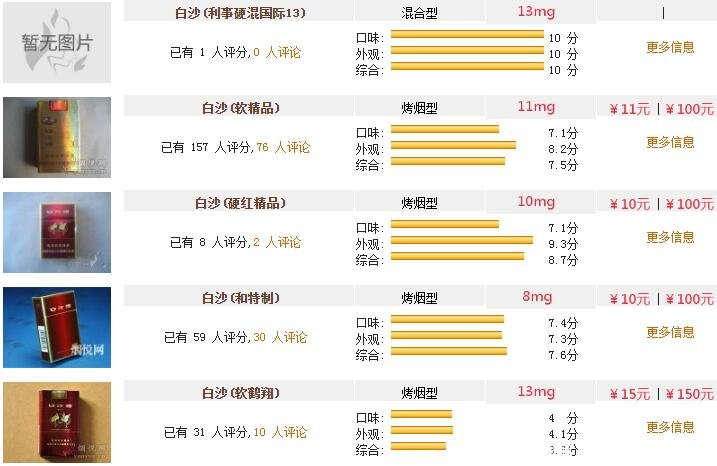Open 更多信息 for 白沙(和特制)
The width and height of the screenshot is (717, 466).
point(670,332)
